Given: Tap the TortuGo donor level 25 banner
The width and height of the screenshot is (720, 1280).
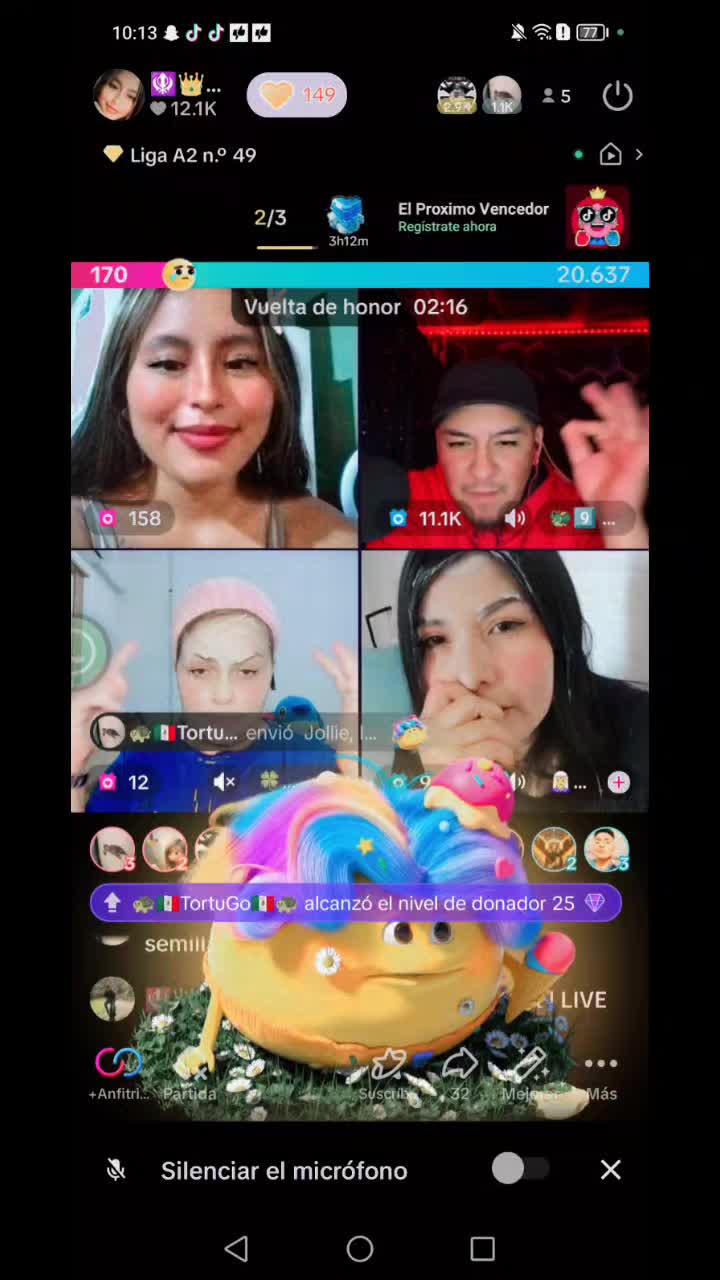Looking at the screenshot, I should (356, 903).
